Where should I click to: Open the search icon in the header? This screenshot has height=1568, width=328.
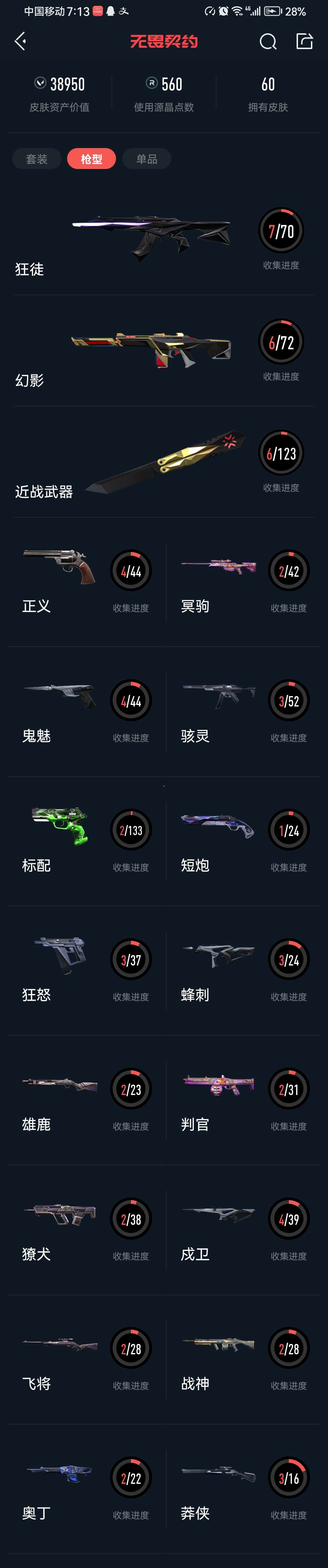click(268, 41)
